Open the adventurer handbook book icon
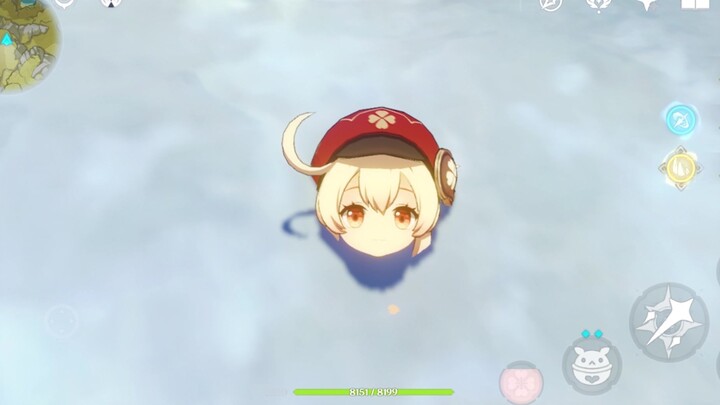This screenshot has width=720, height=405. (x=693, y=4)
